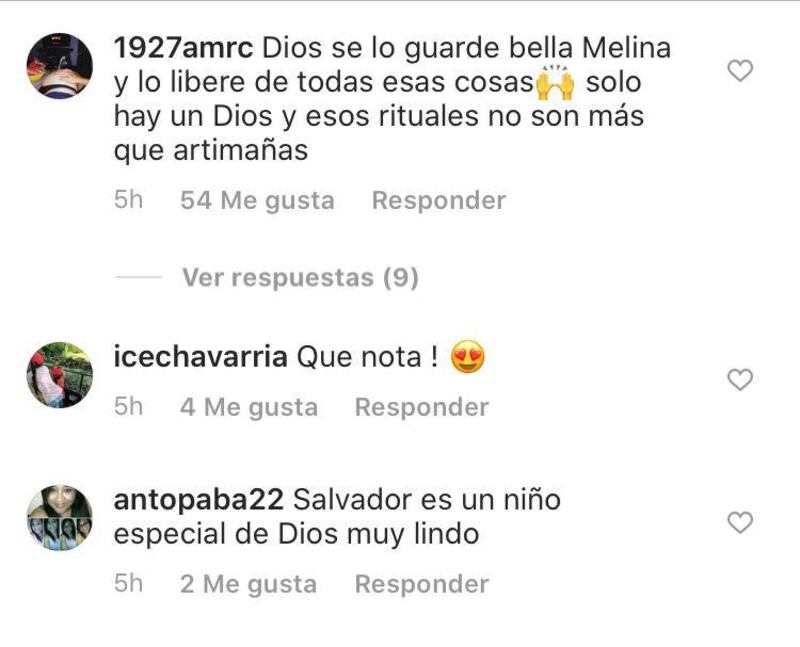Open icechavarria's profile picture
The image size is (800, 647).
59,375
